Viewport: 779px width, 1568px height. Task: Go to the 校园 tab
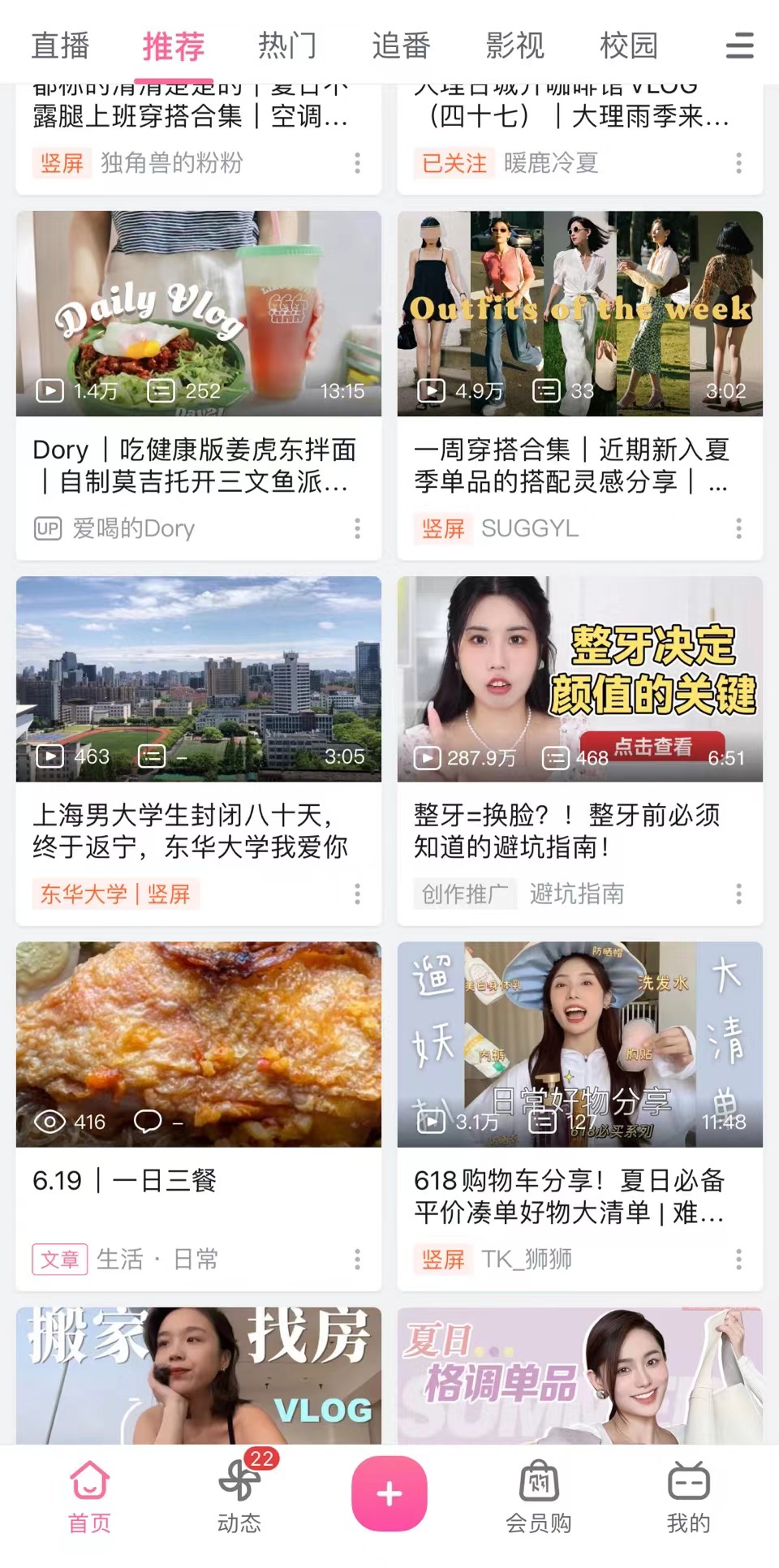click(628, 45)
